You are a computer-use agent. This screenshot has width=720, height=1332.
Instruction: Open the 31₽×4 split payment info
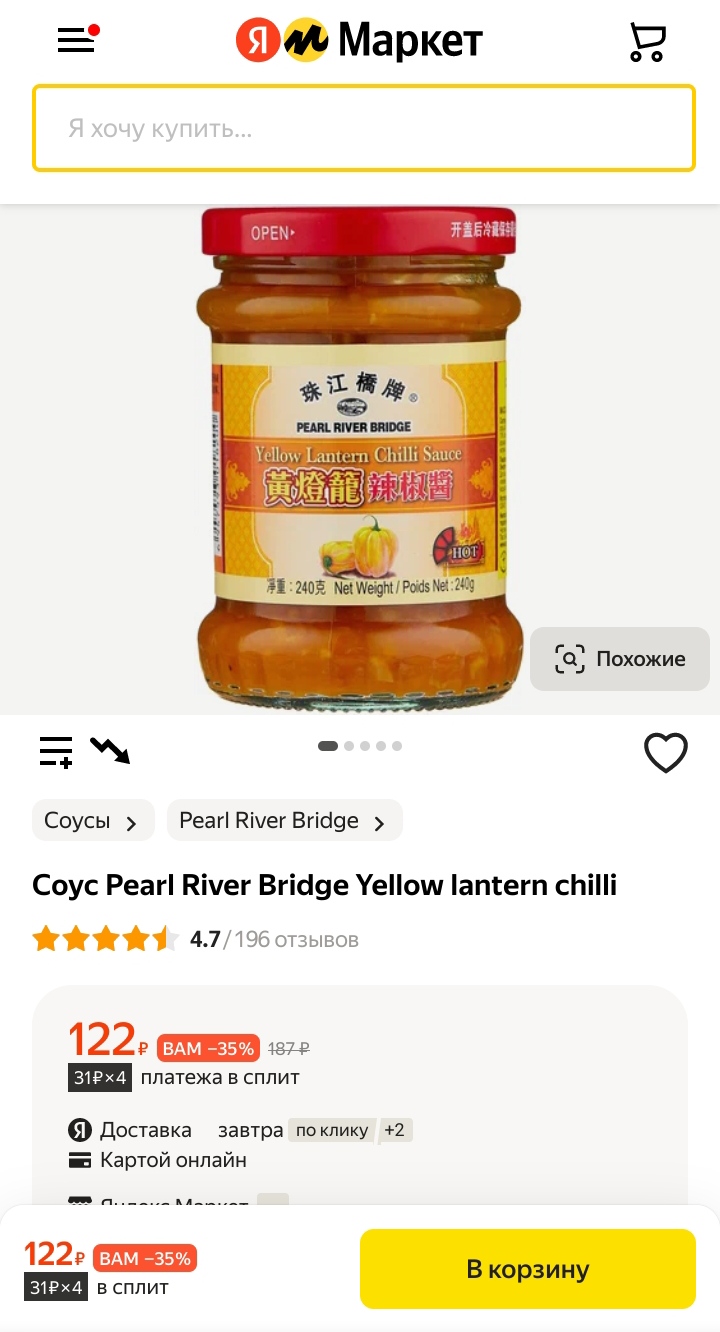pos(99,1078)
